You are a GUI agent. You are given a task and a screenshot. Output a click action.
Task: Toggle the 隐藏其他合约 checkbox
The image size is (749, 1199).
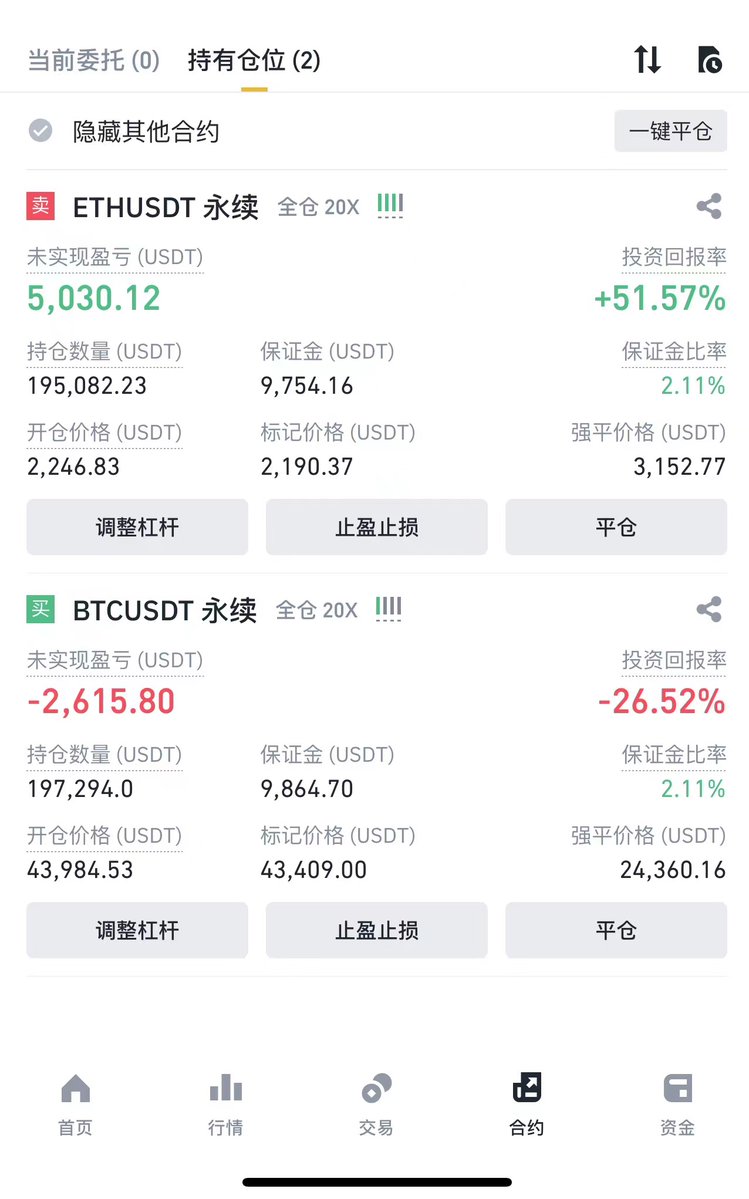[41, 131]
